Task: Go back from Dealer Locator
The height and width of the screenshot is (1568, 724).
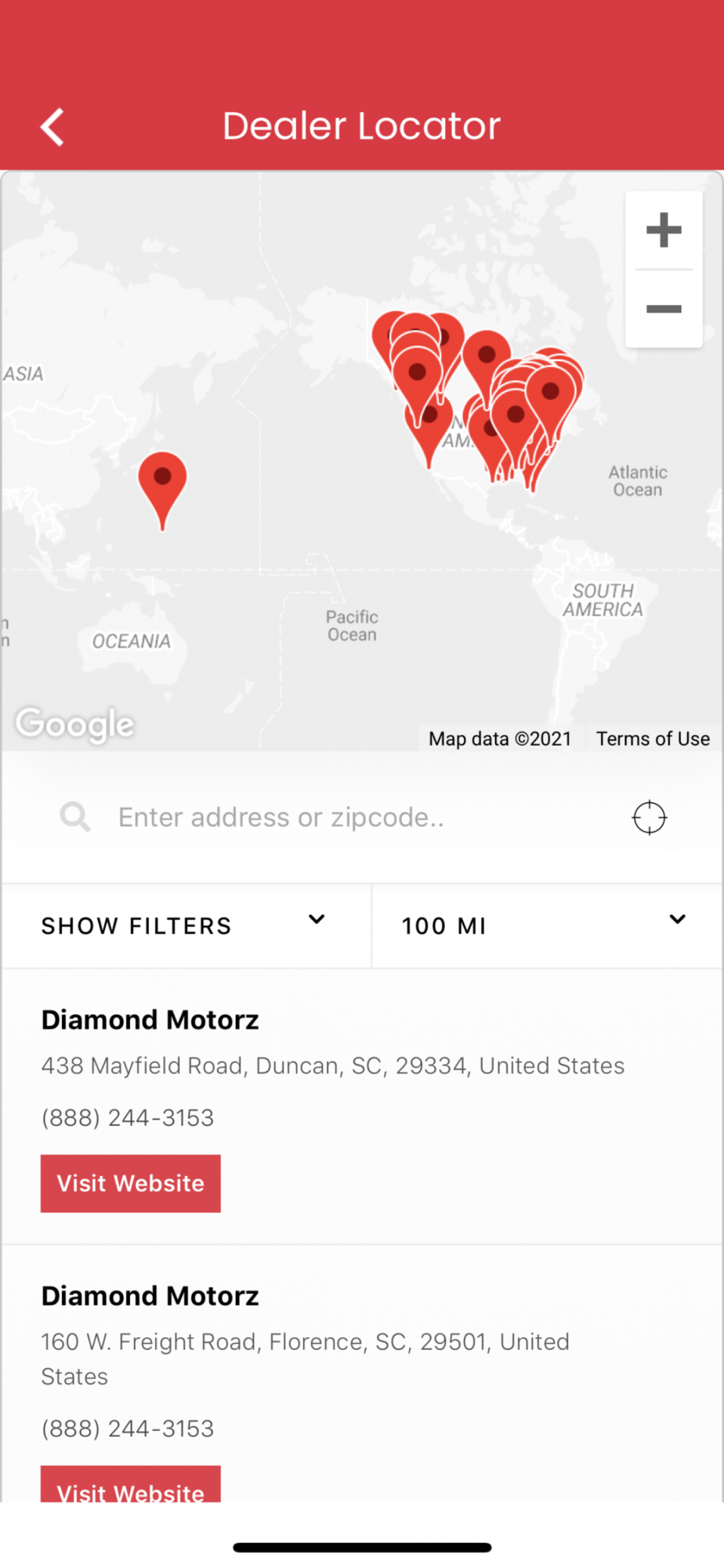Action: coord(52,127)
